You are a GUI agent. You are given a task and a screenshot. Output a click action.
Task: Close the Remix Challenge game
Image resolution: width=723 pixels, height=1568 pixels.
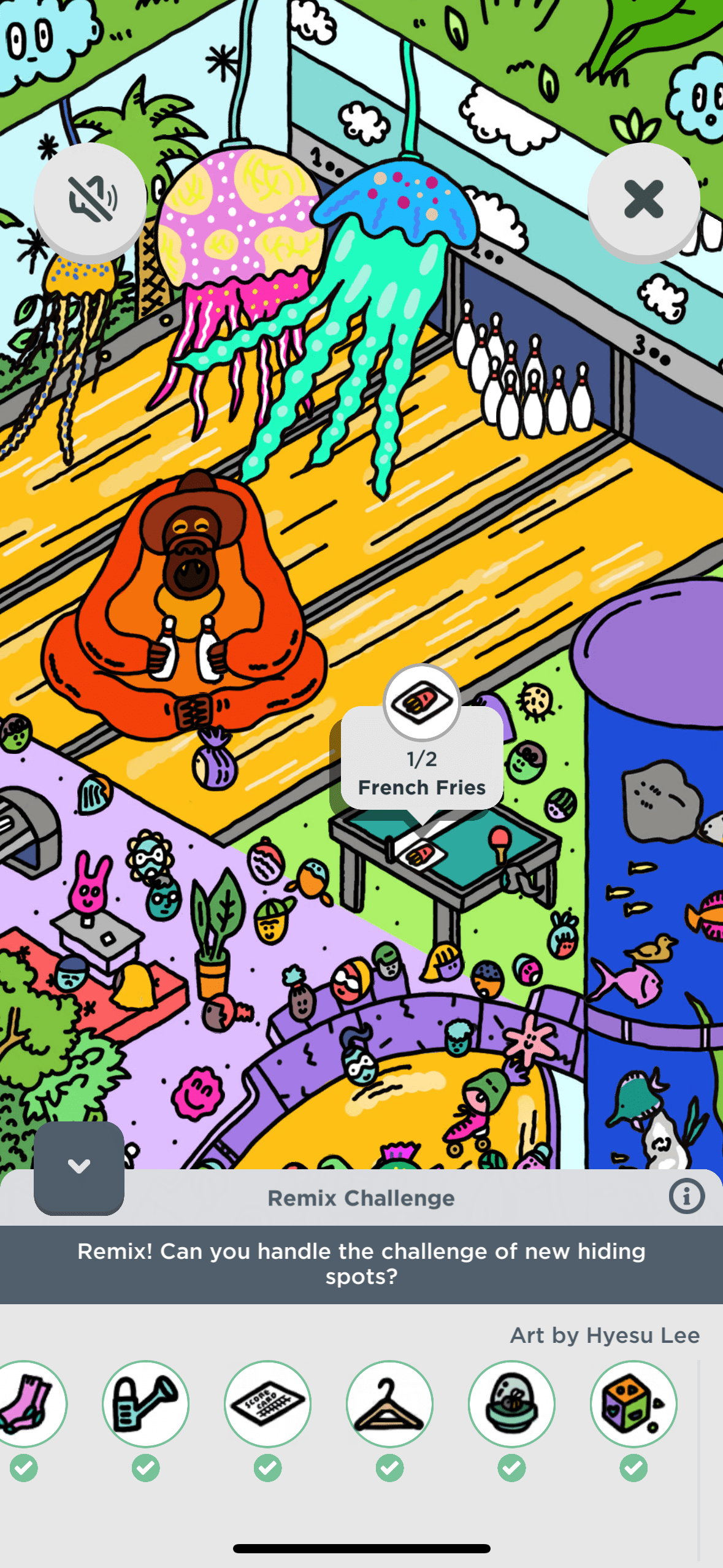point(643,199)
